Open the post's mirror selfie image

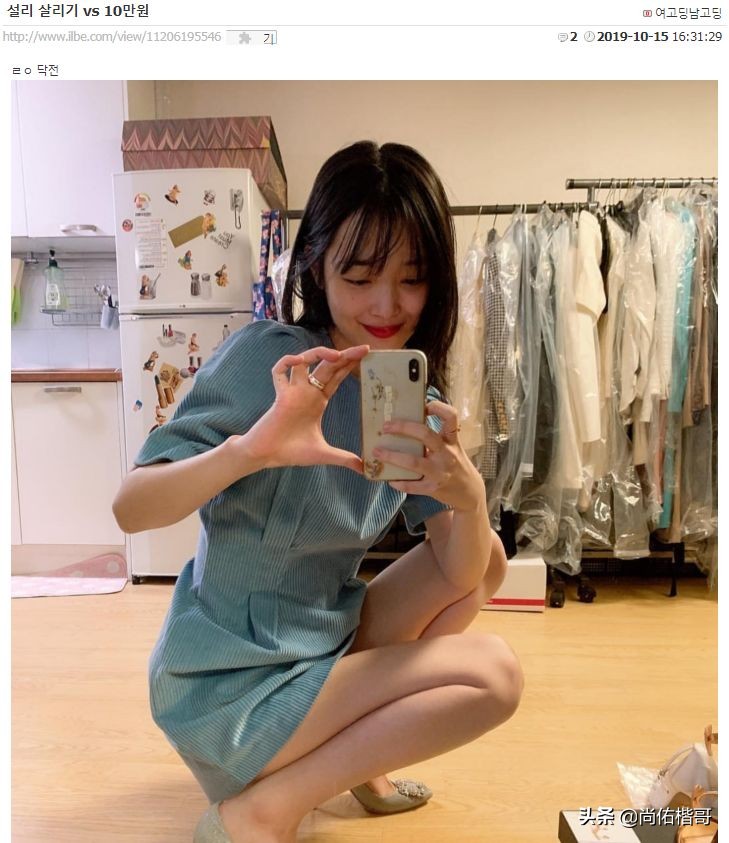click(364, 460)
